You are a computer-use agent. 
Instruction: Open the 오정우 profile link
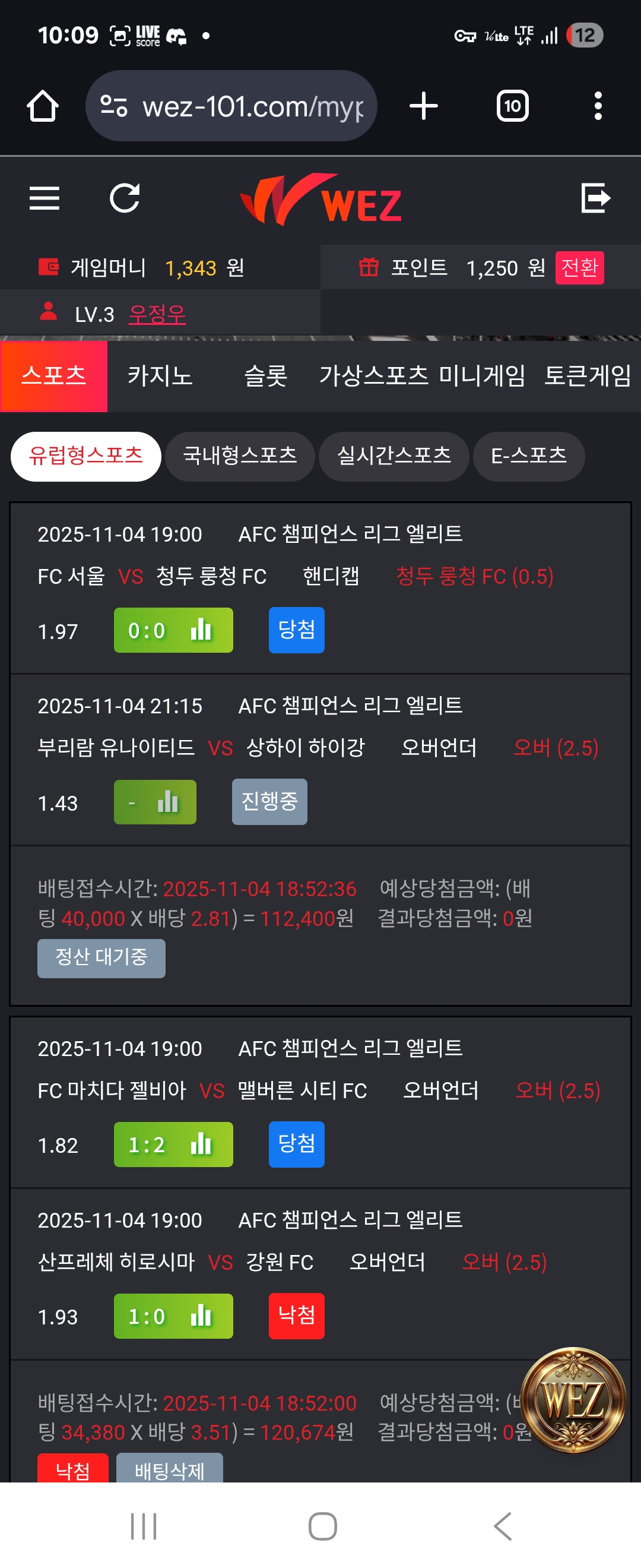click(157, 314)
